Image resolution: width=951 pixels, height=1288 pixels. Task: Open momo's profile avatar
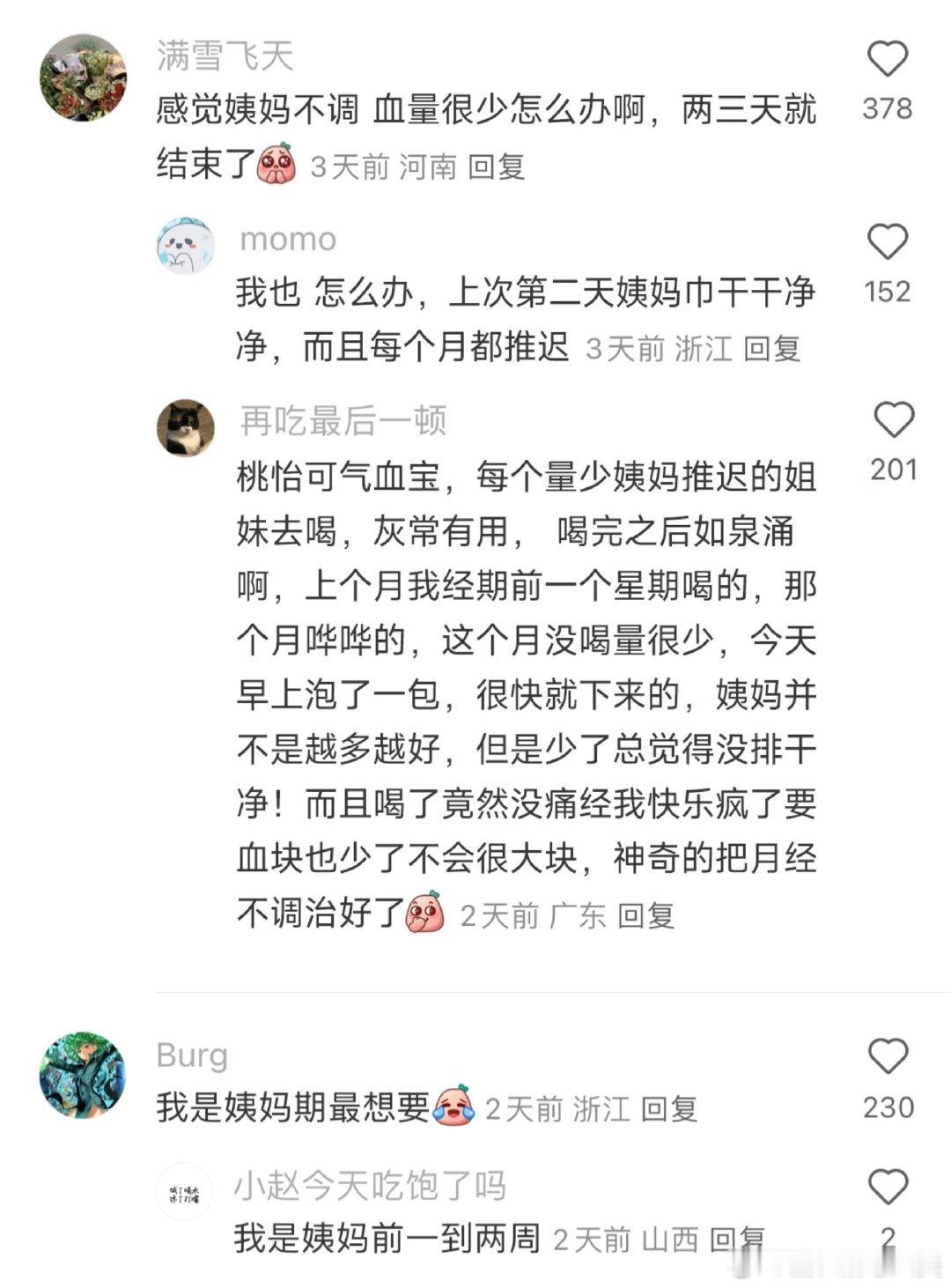(183, 247)
